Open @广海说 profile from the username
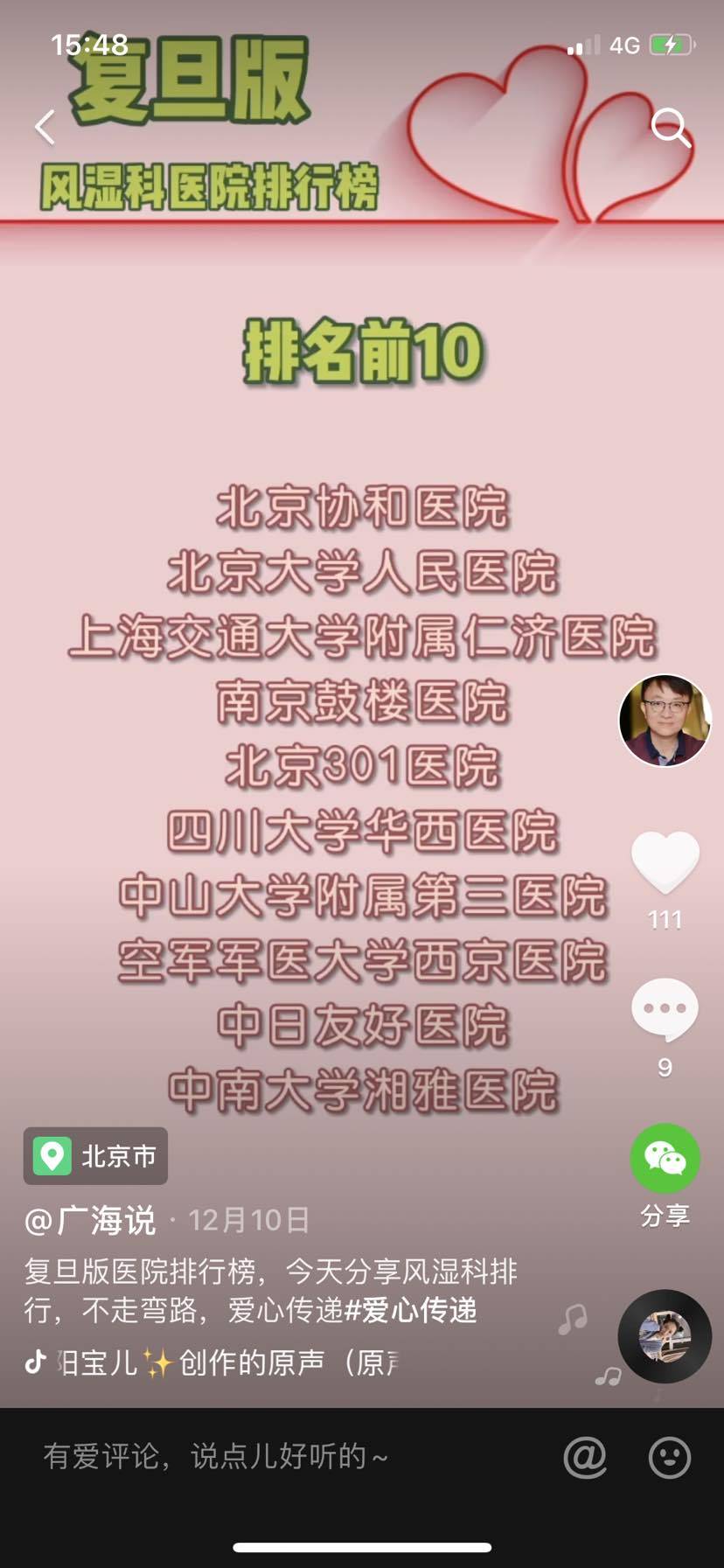724x1568 pixels. coord(91,1220)
